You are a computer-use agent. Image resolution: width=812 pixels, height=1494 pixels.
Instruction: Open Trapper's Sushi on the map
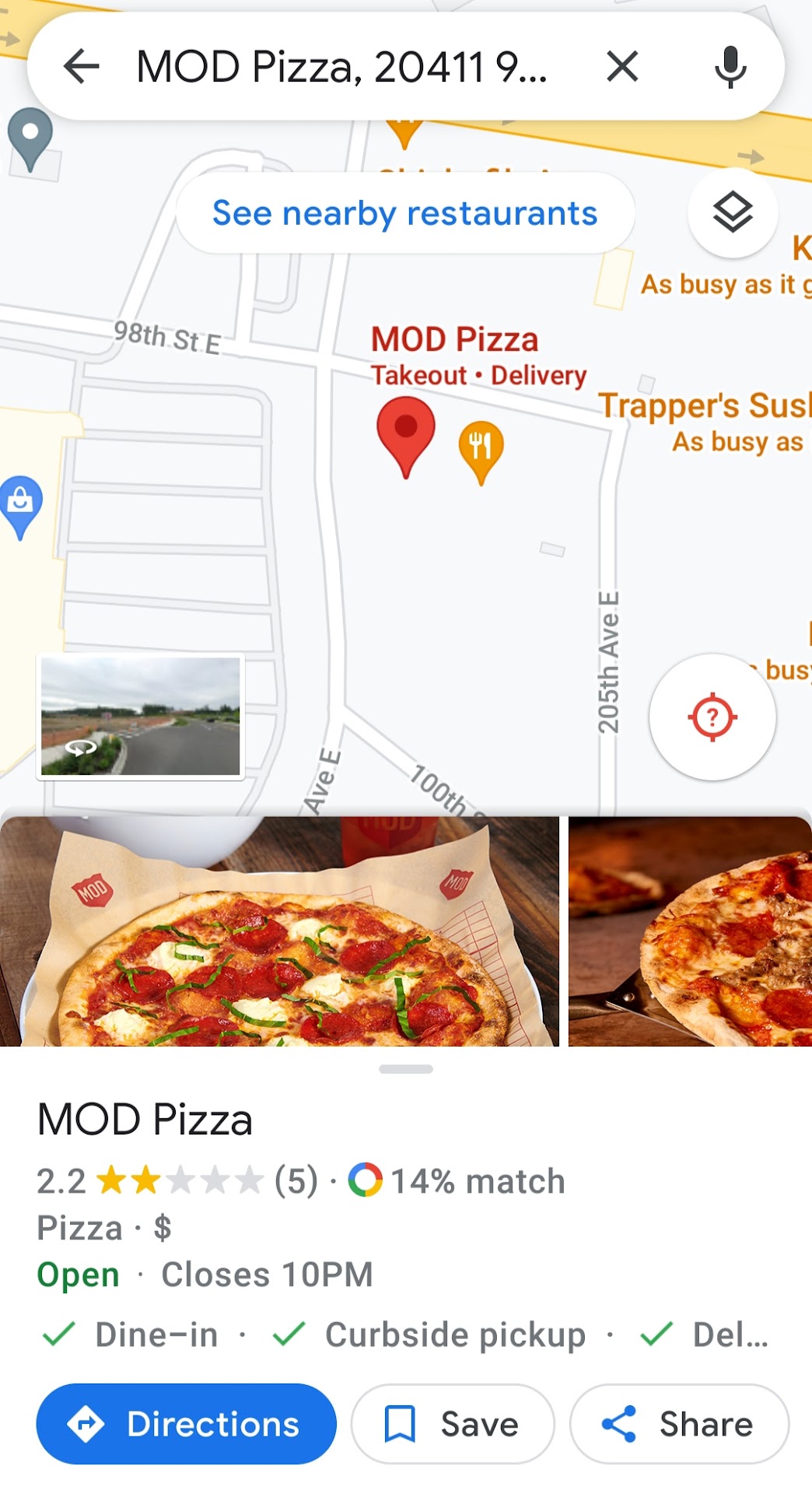(704, 406)
